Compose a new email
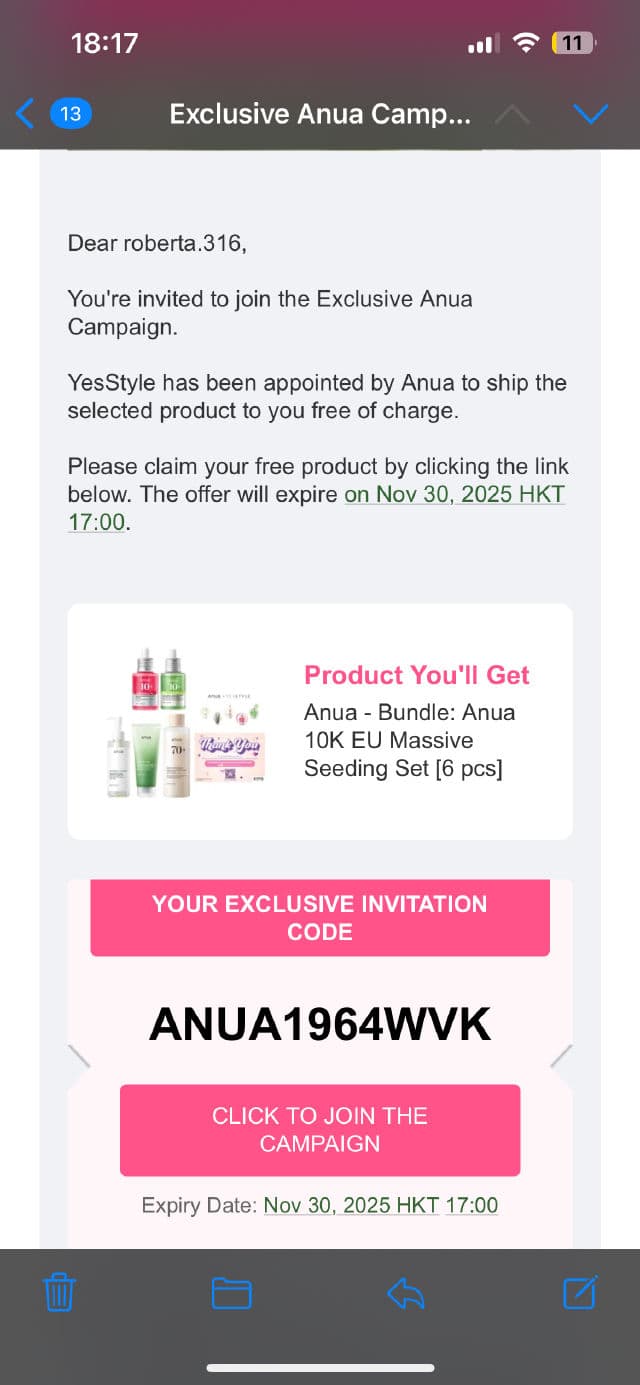This screenshot has width=640, height=1385. (580, 1293)
